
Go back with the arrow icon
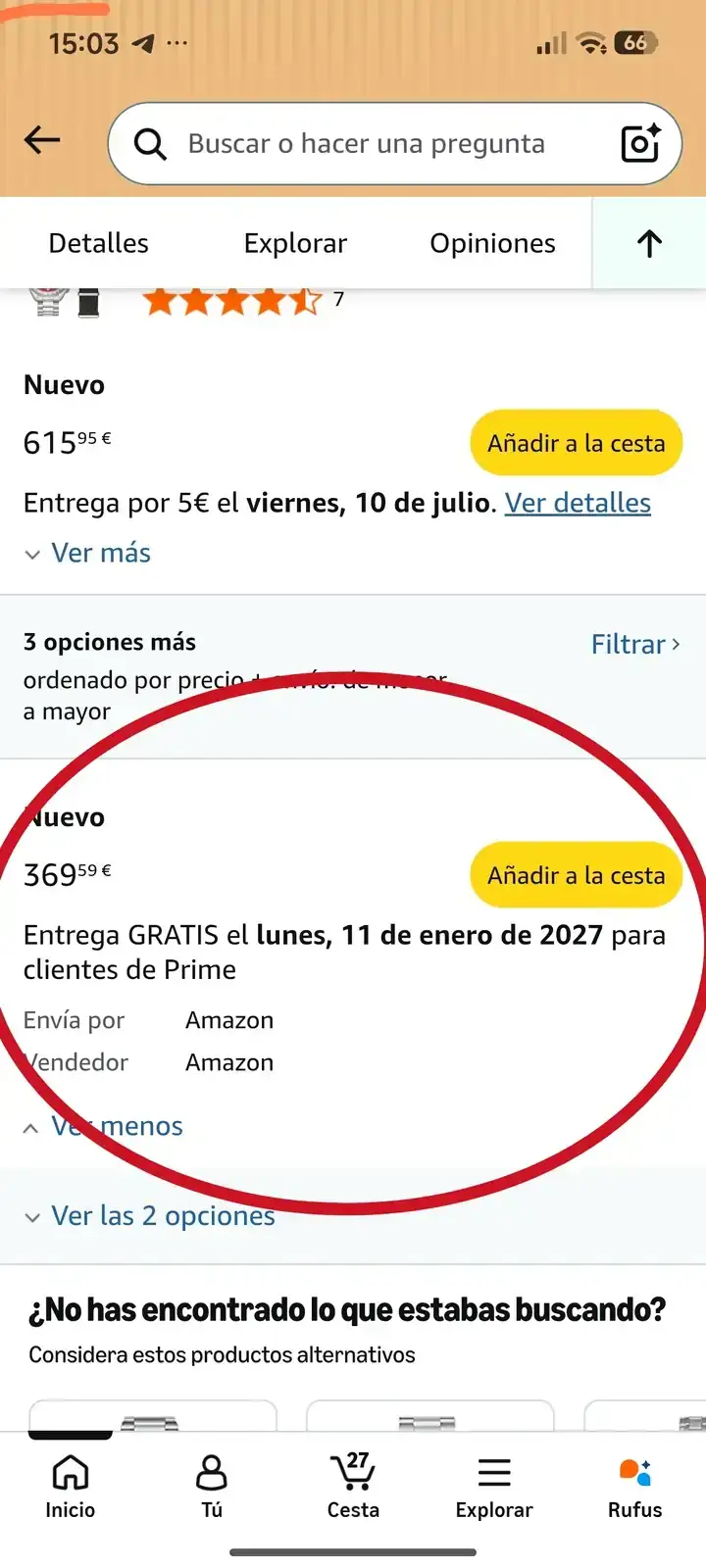point(42,140)
